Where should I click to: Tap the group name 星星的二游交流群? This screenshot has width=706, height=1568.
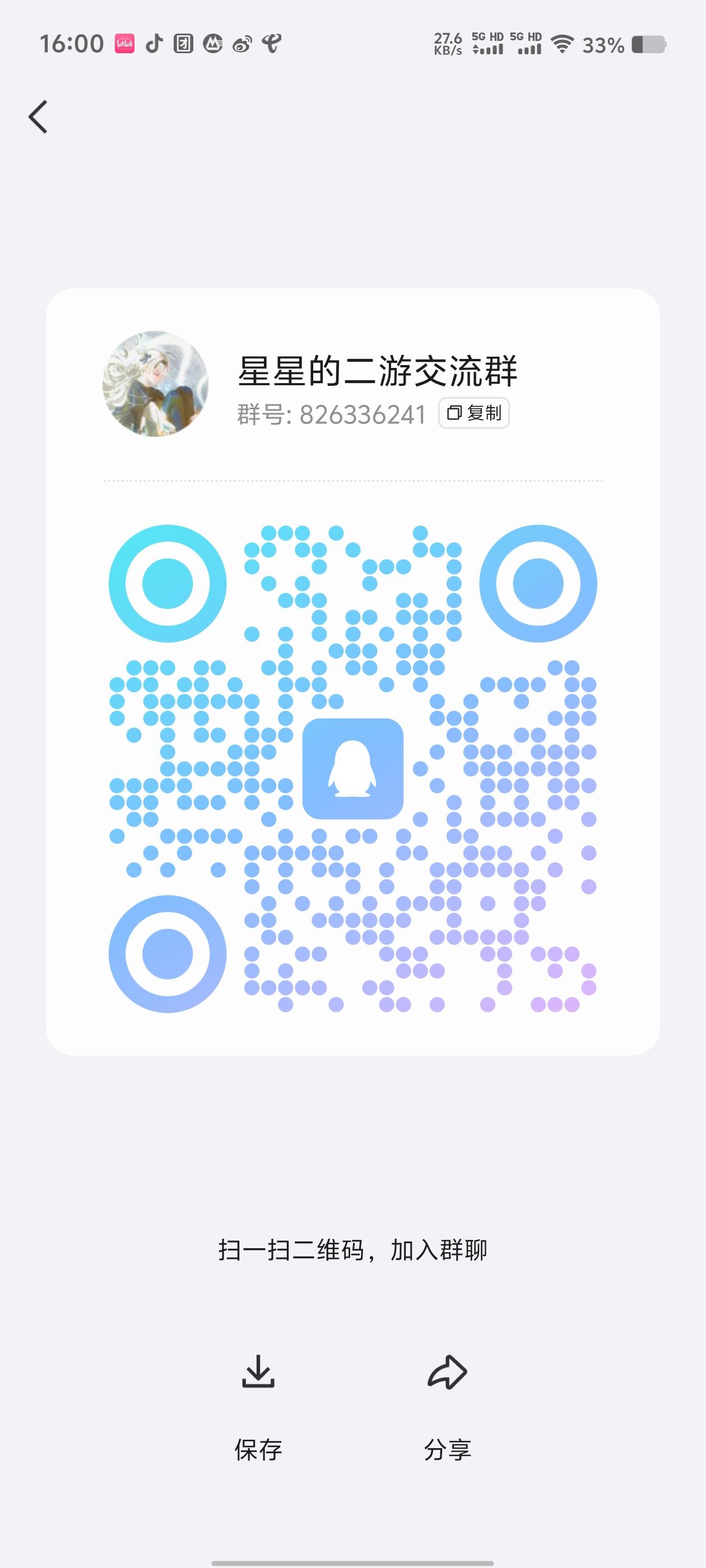tap(378, 370)
